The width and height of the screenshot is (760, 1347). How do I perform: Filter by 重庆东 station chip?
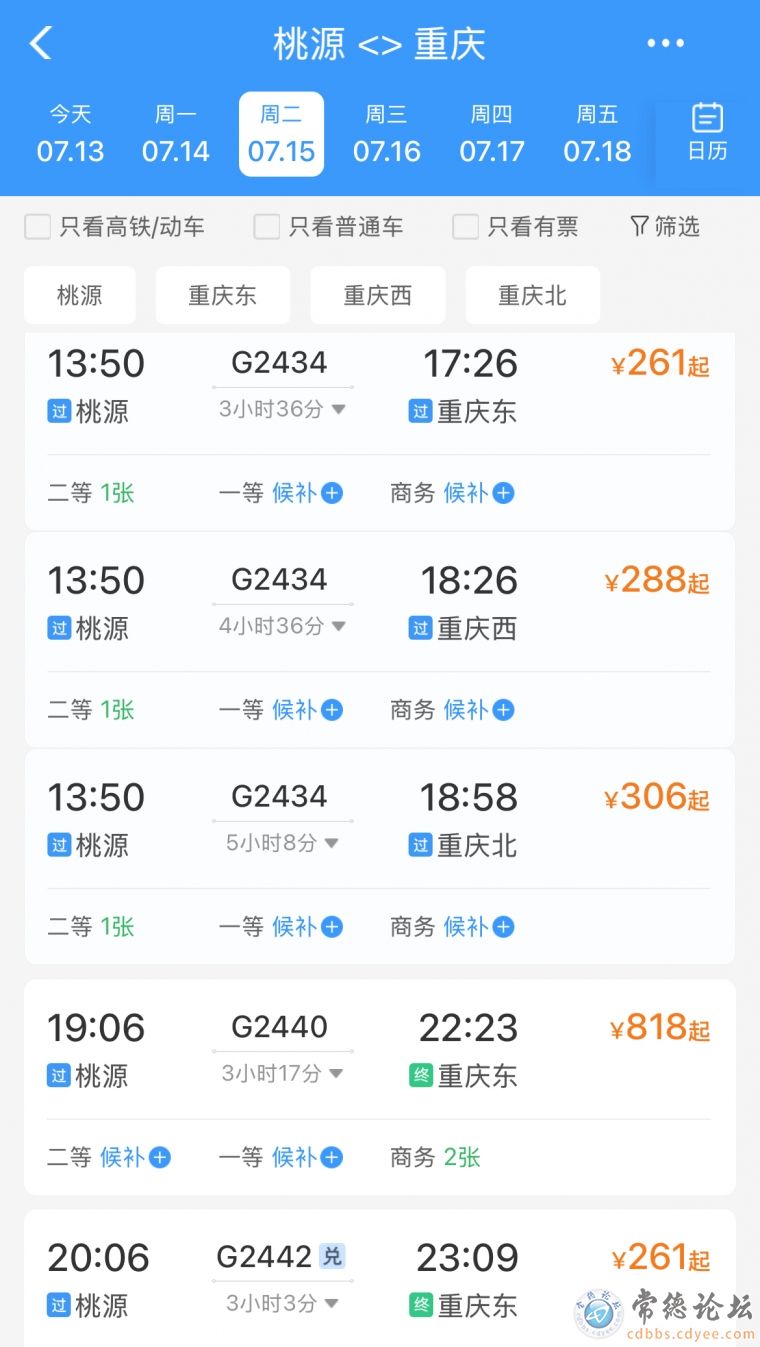click(x=223, y=295)
